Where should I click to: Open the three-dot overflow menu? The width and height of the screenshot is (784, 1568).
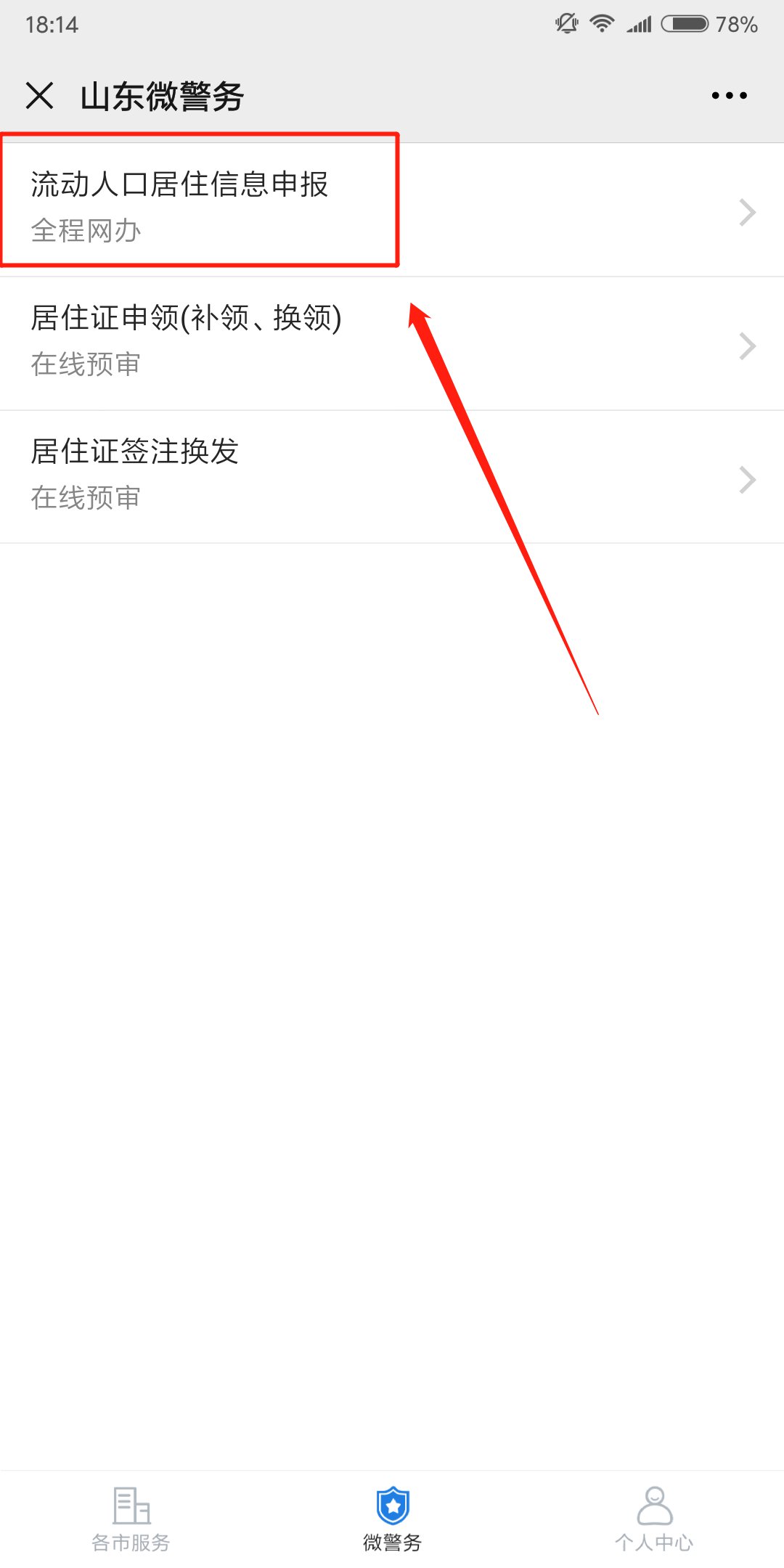click(x=729, y=95)
